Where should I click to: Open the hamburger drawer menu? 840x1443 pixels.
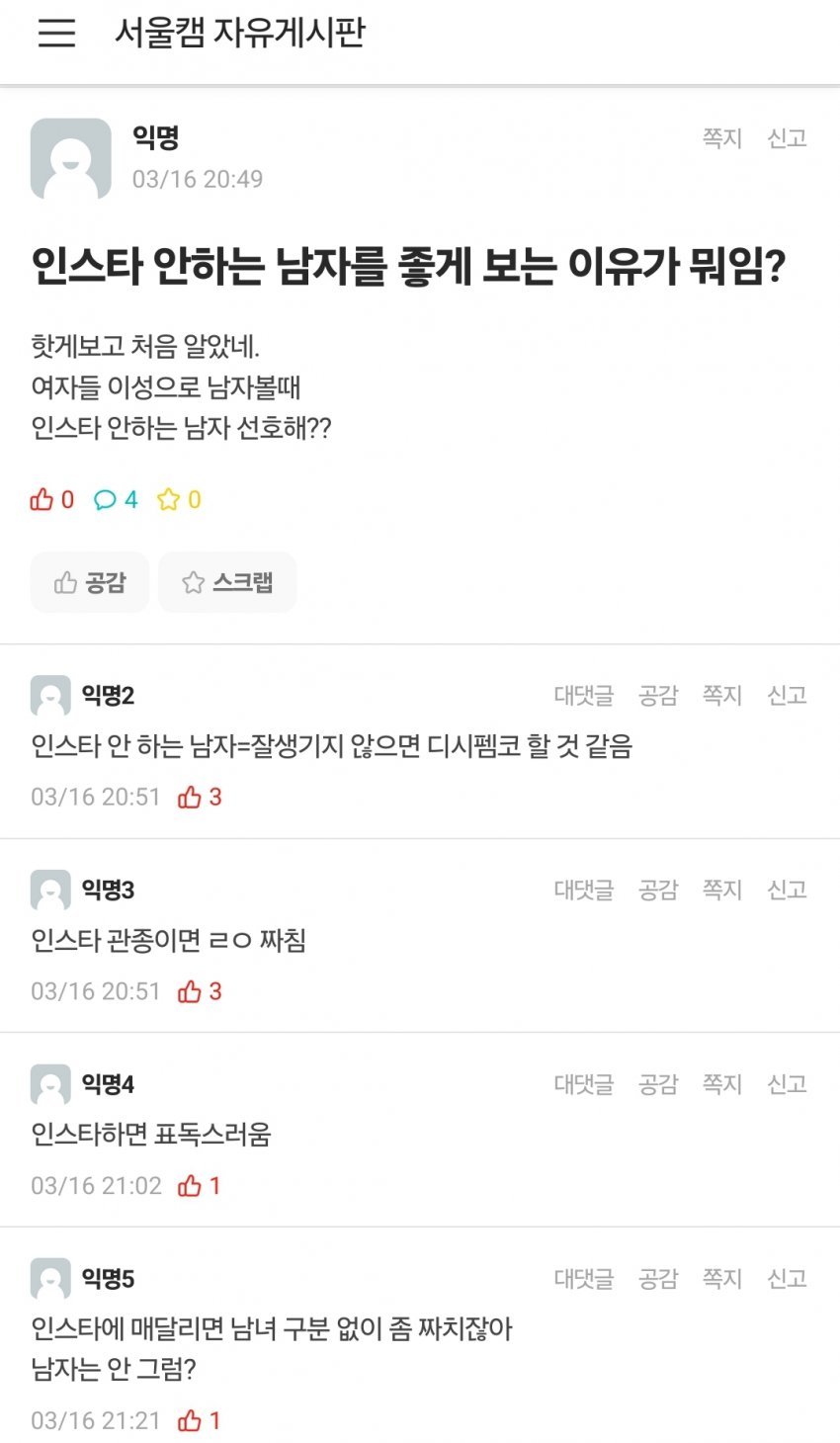click(x=56, y=34)
